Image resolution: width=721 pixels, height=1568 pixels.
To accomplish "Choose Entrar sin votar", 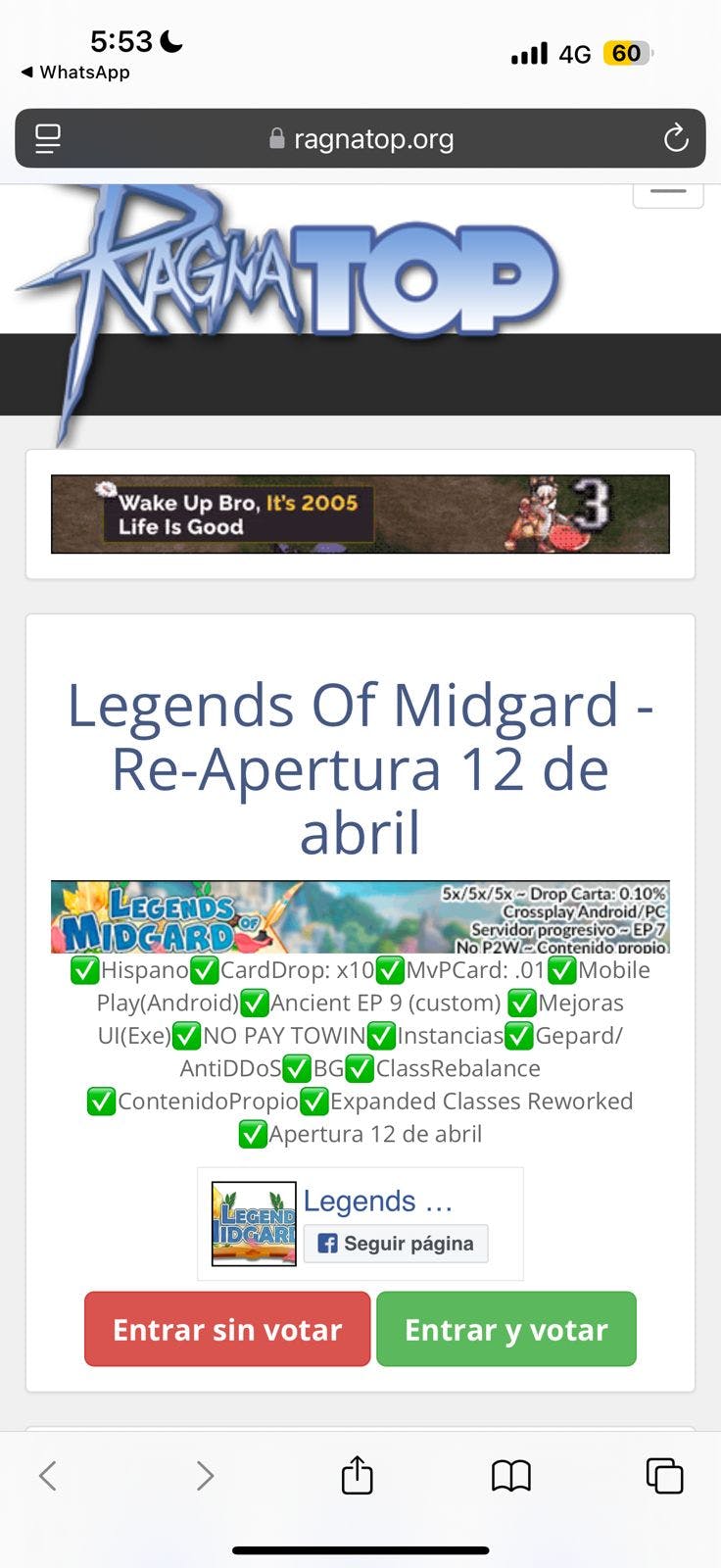I will tap(227, 1330).
